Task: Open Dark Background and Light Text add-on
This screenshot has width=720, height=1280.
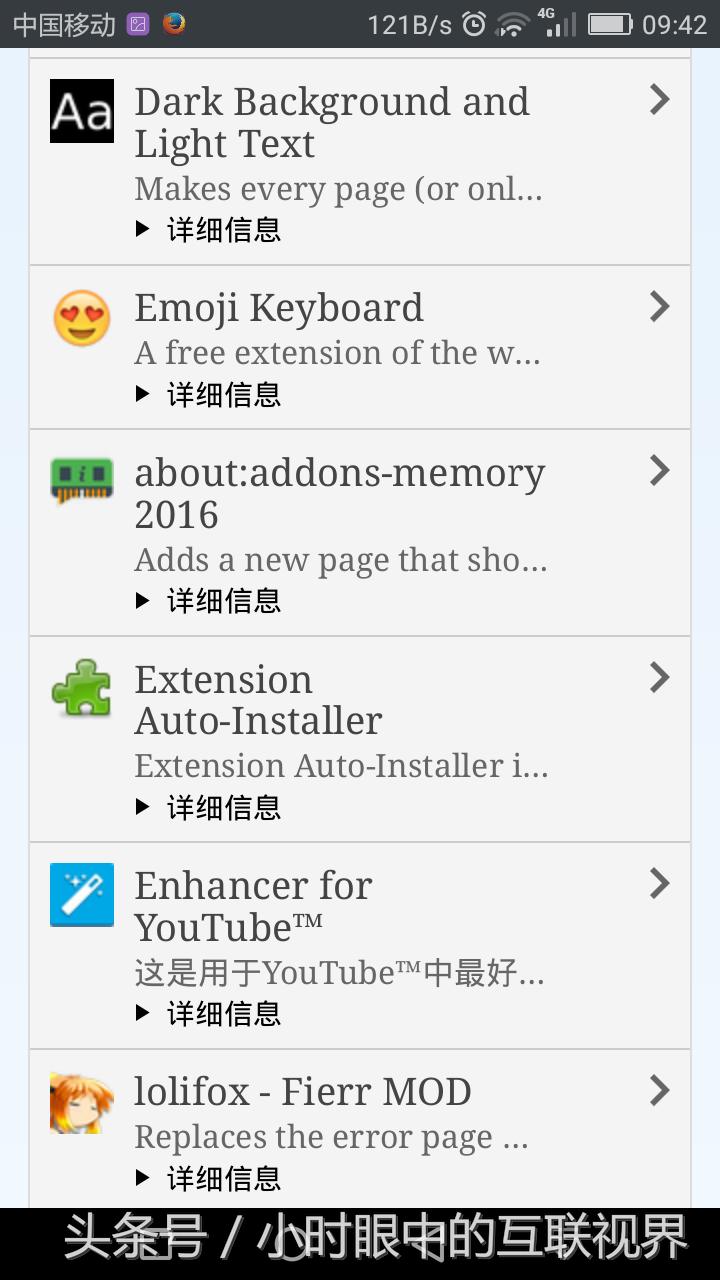Action: [332, 122]
